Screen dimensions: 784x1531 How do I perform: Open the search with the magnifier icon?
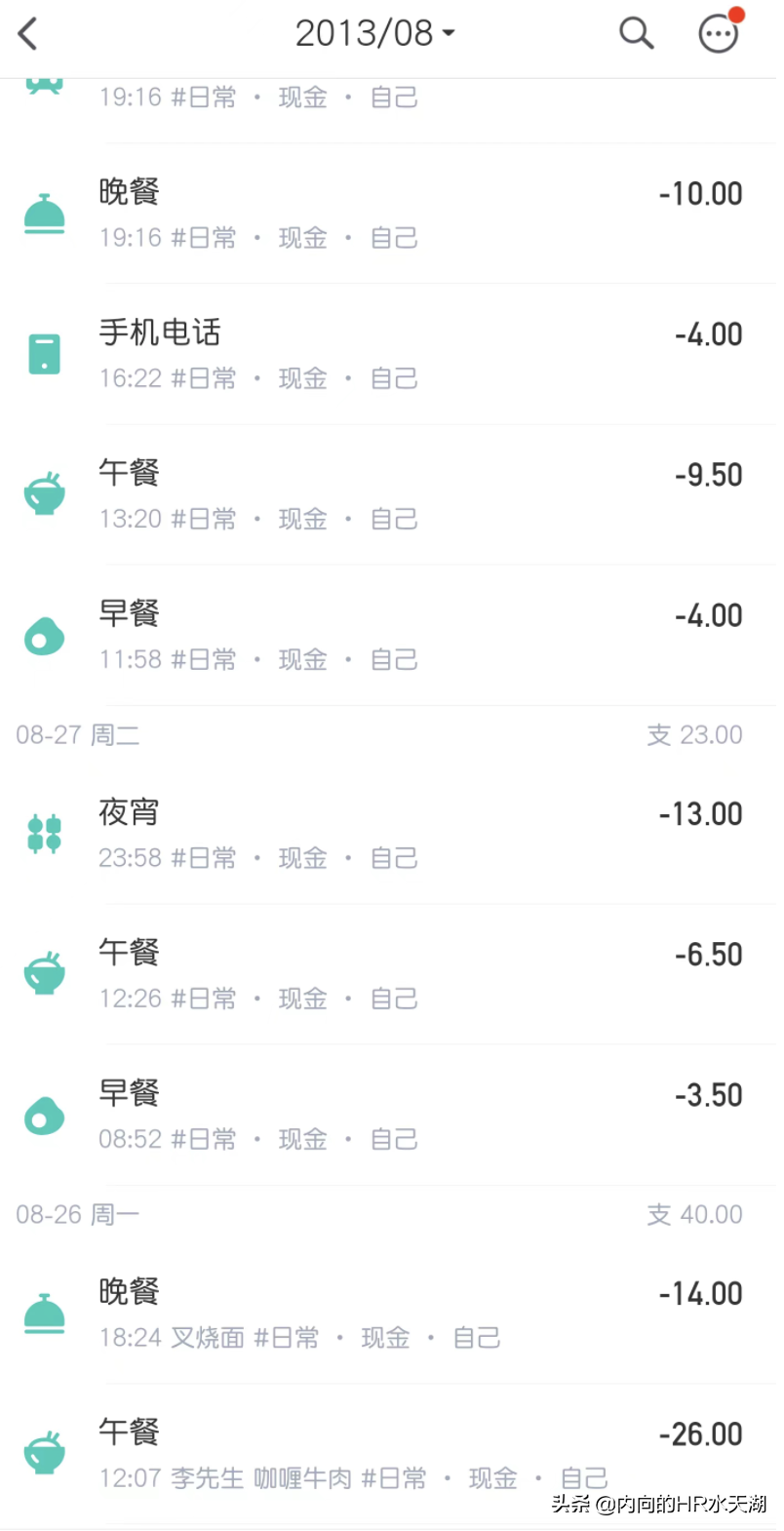click(636, 32)
